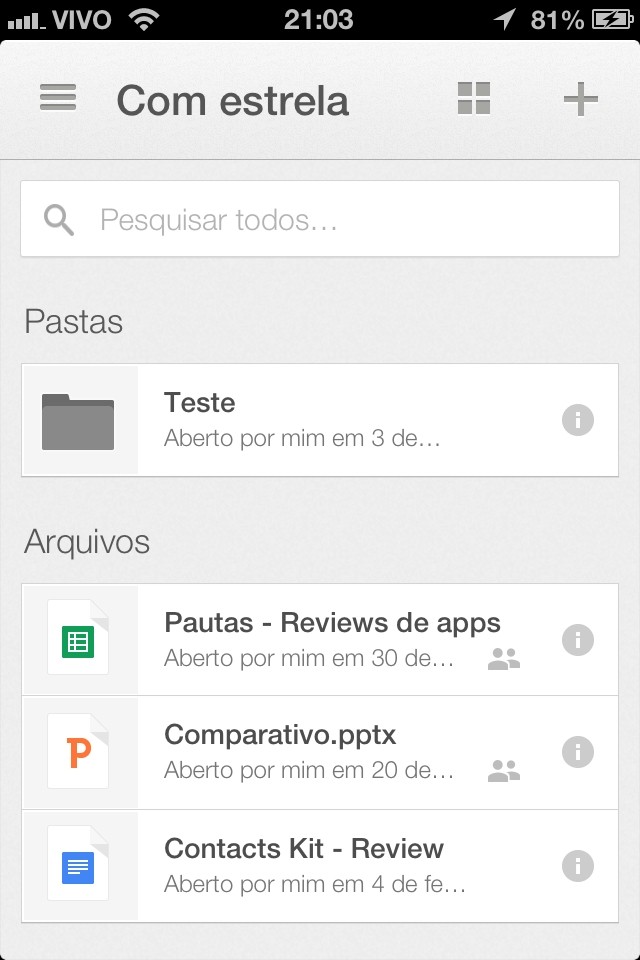Focus the Pesquisar todos search field
Image resolution: width=640 pixels, height=960 pixels.
coord(340,220)
